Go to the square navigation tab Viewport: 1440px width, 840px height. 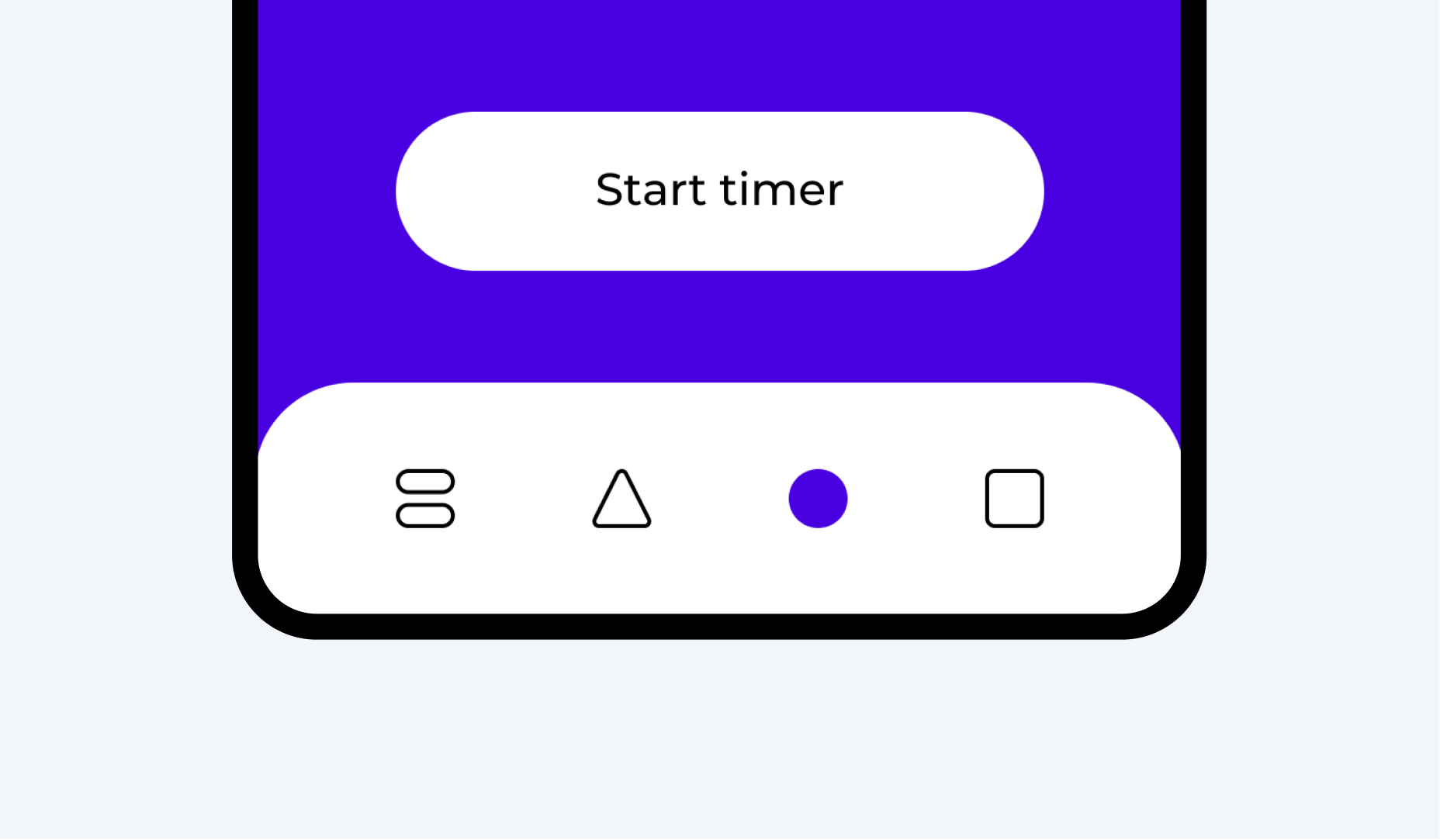pos(1014,499)
